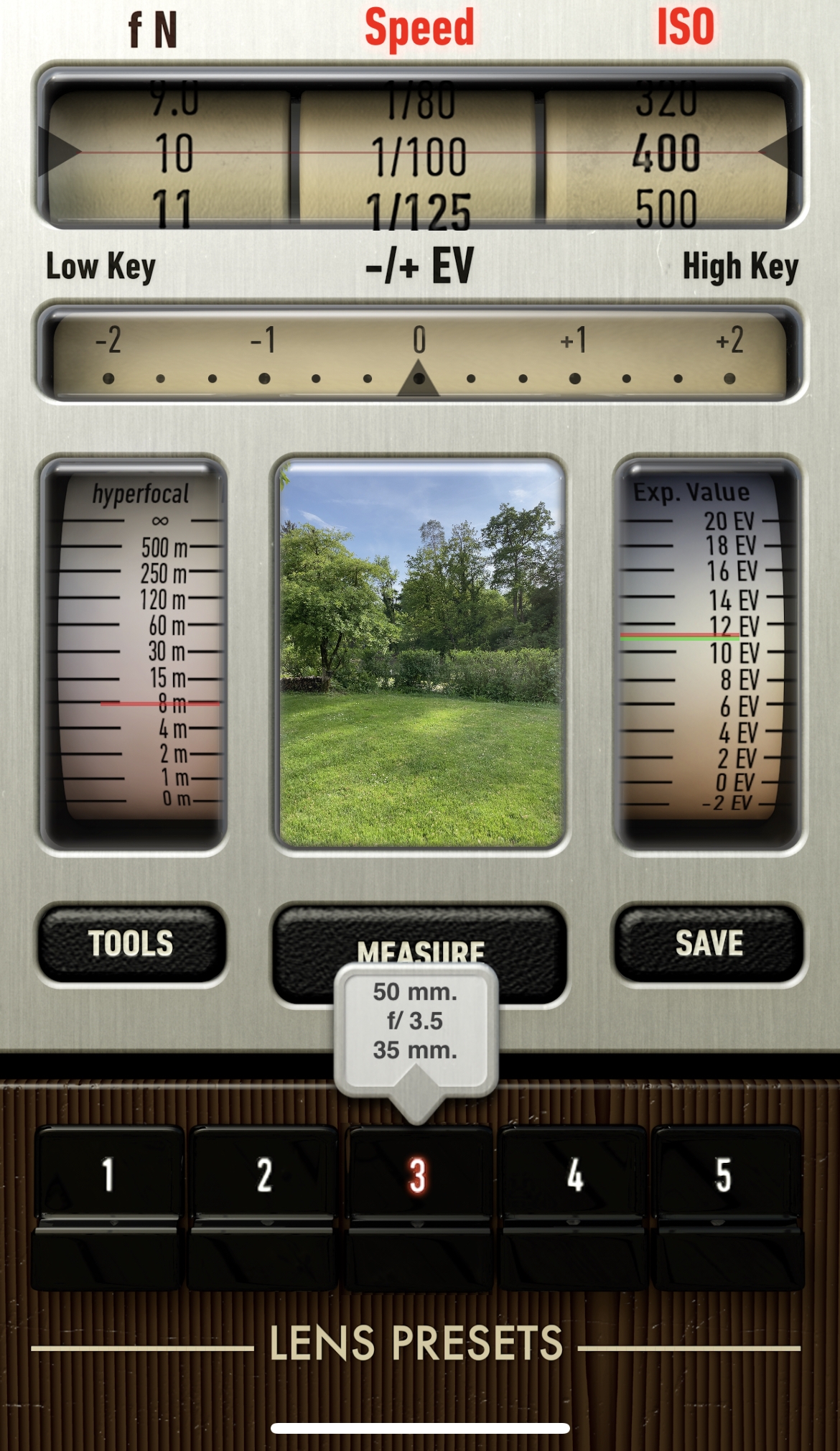Select lens preset 4
This screenshot has height=1451, width=840.
pyautogui.click(x=574, y=1174)
